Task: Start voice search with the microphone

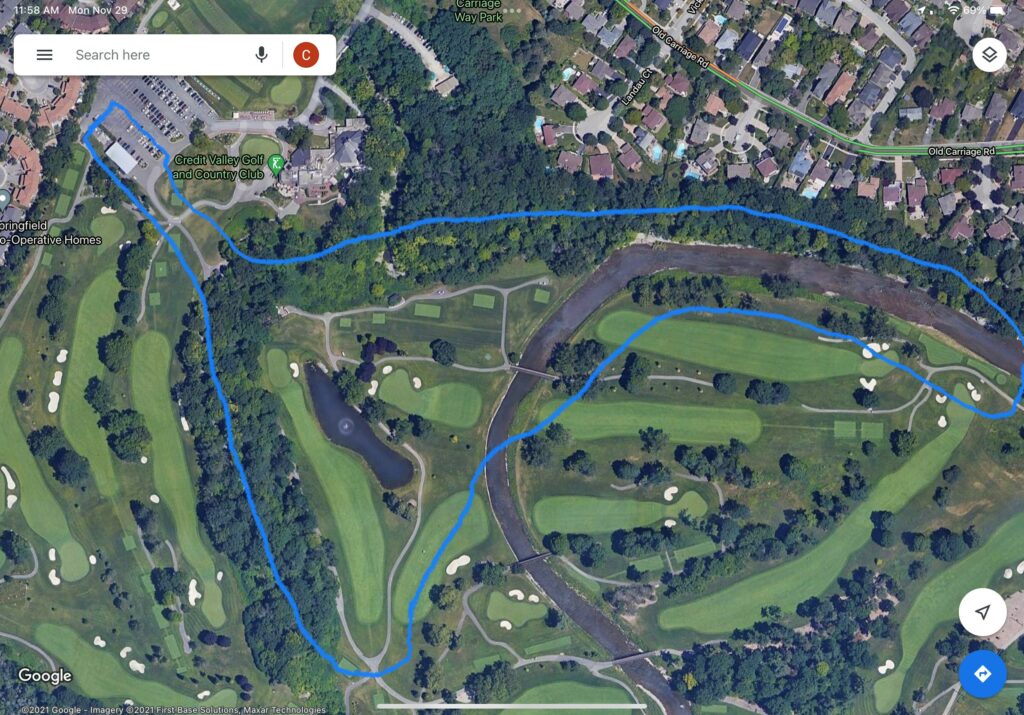Action: 262,55
